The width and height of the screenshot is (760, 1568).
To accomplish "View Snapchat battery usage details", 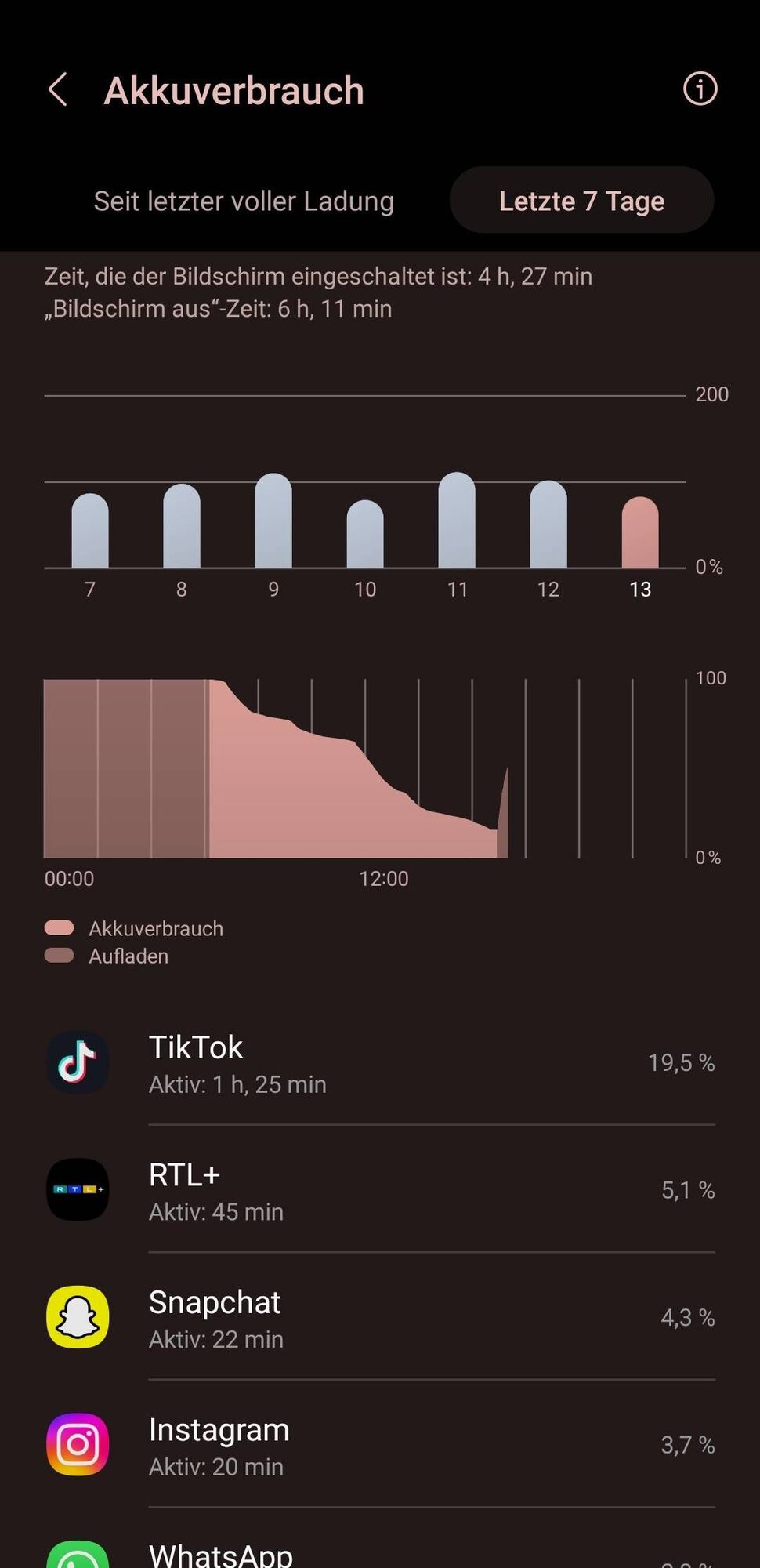I will 380,1317.
